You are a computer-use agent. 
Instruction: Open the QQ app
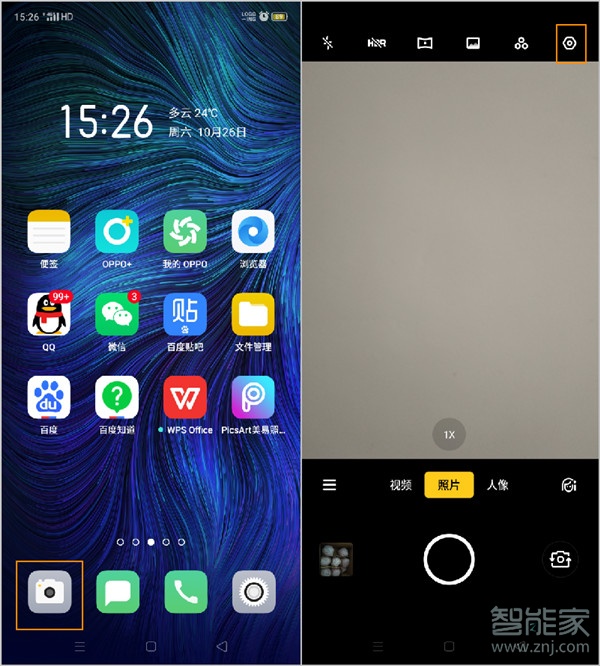click(49, 316)
